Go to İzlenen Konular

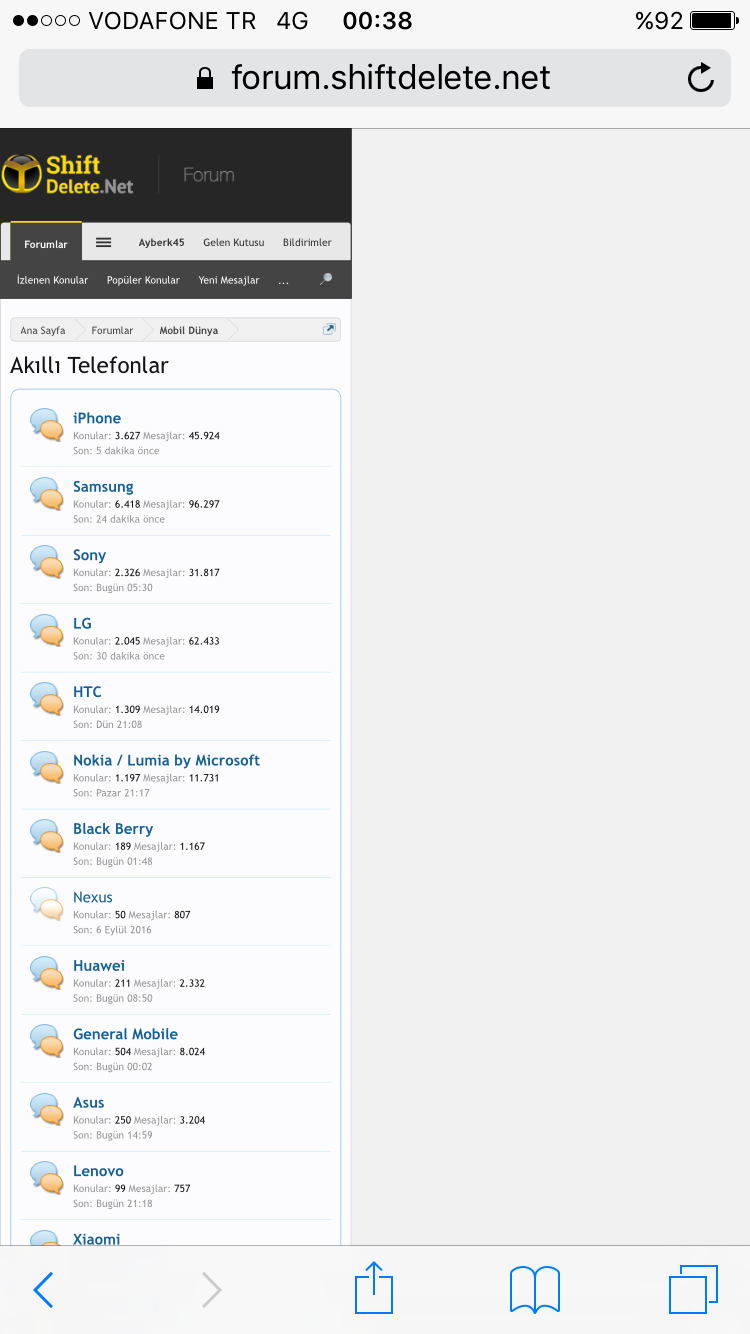click(x=52, y=280)
